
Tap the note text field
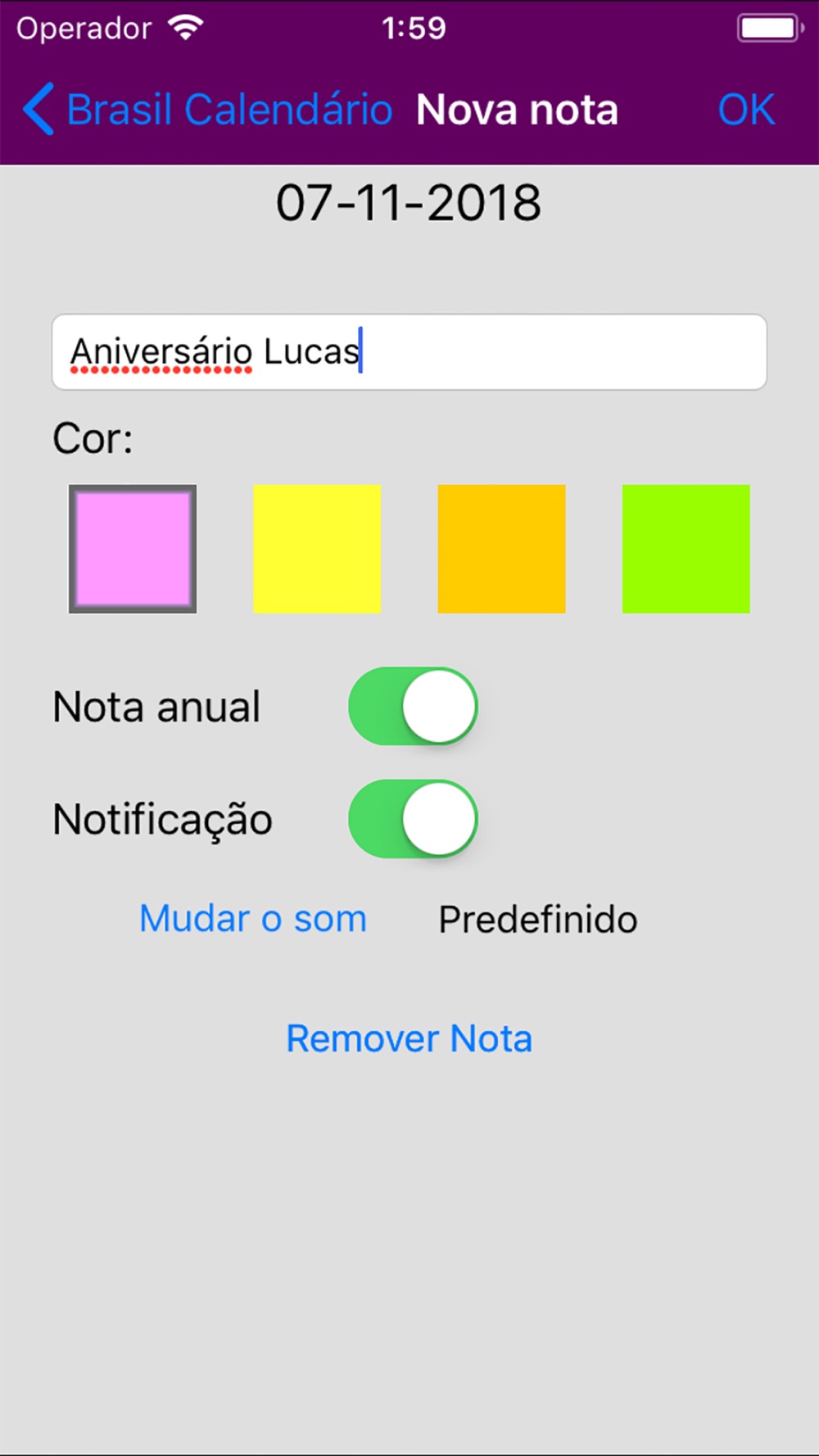(x=409, y=352)
